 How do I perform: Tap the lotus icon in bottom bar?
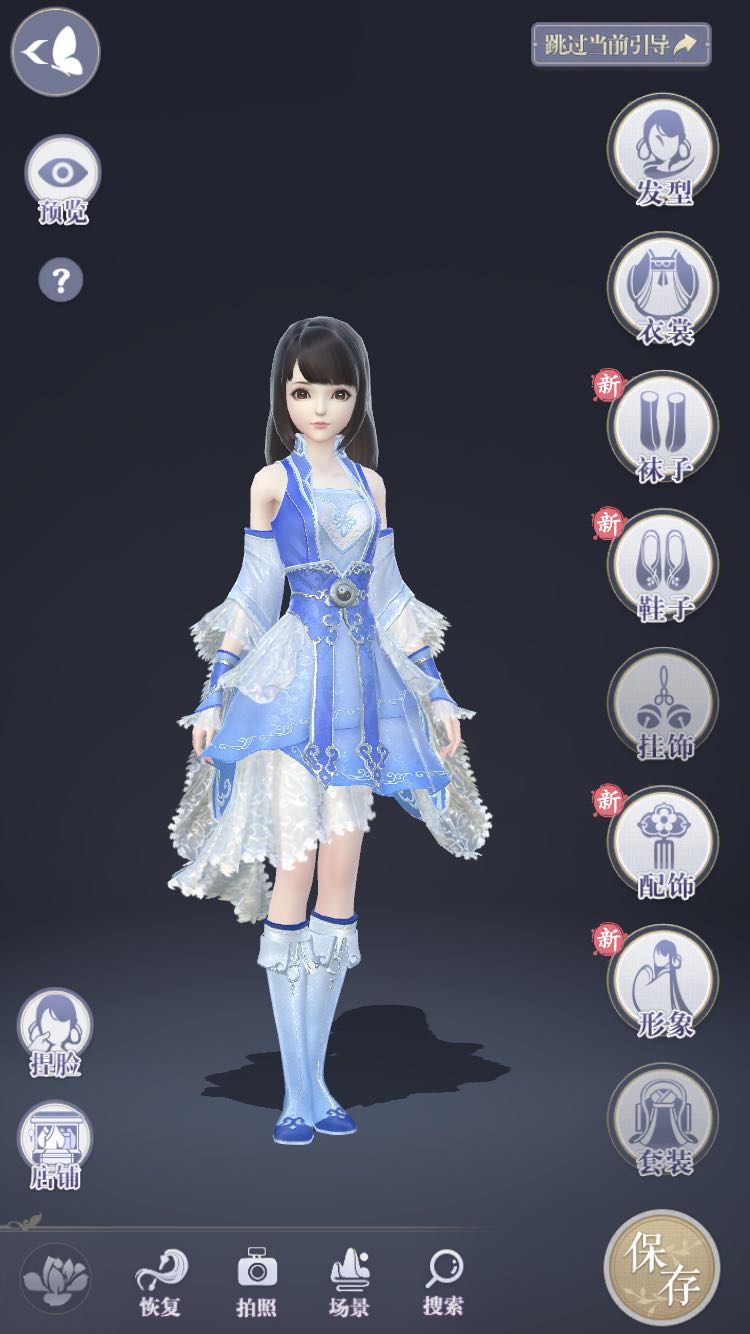55,1280
